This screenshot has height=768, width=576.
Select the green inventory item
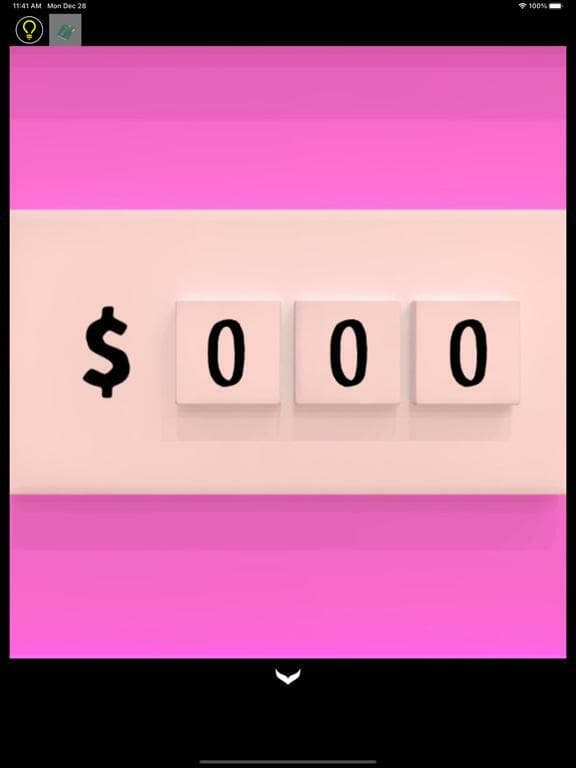pos(65,30)
